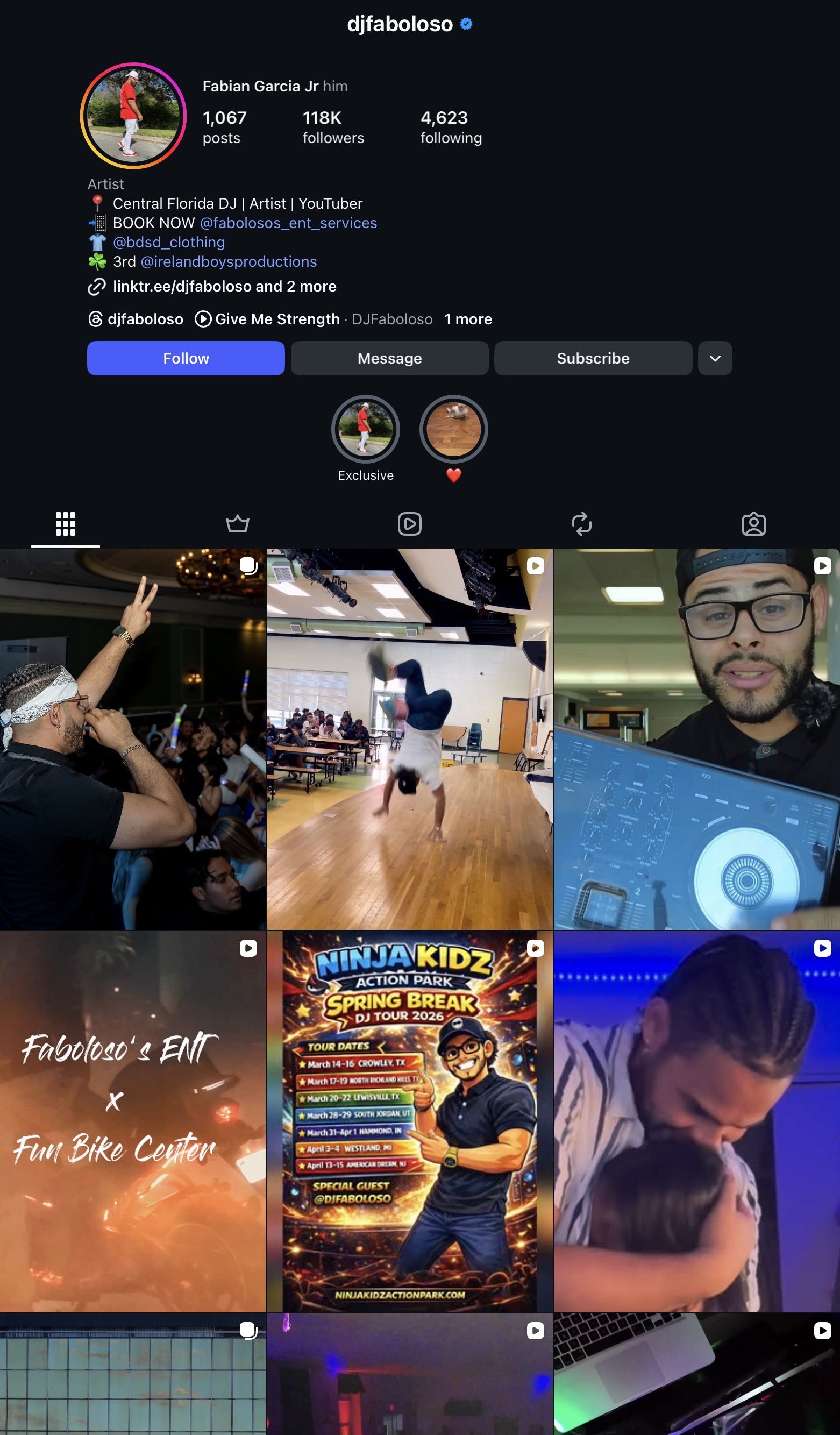Switch to the tagged photos tab
840x1435 pixels.
(x=753, y=523)
